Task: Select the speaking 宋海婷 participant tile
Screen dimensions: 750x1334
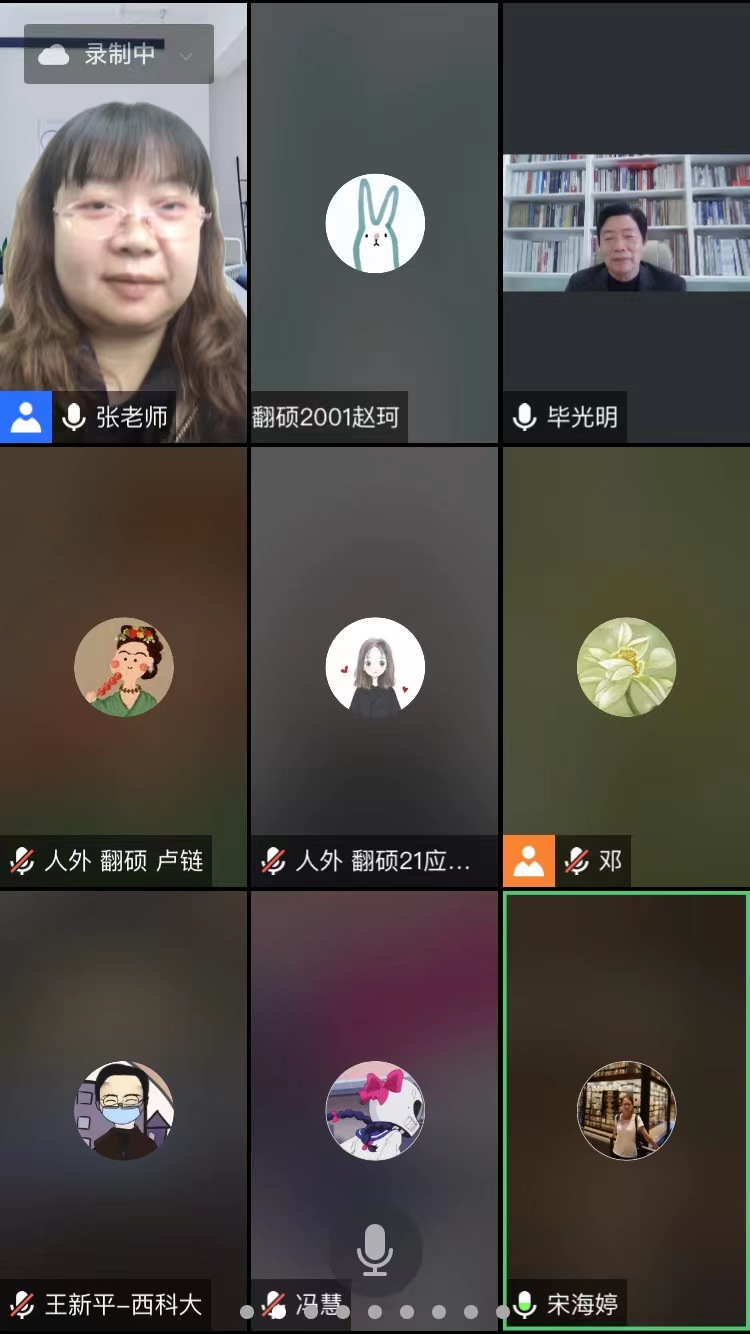Action: point(626,1110)
